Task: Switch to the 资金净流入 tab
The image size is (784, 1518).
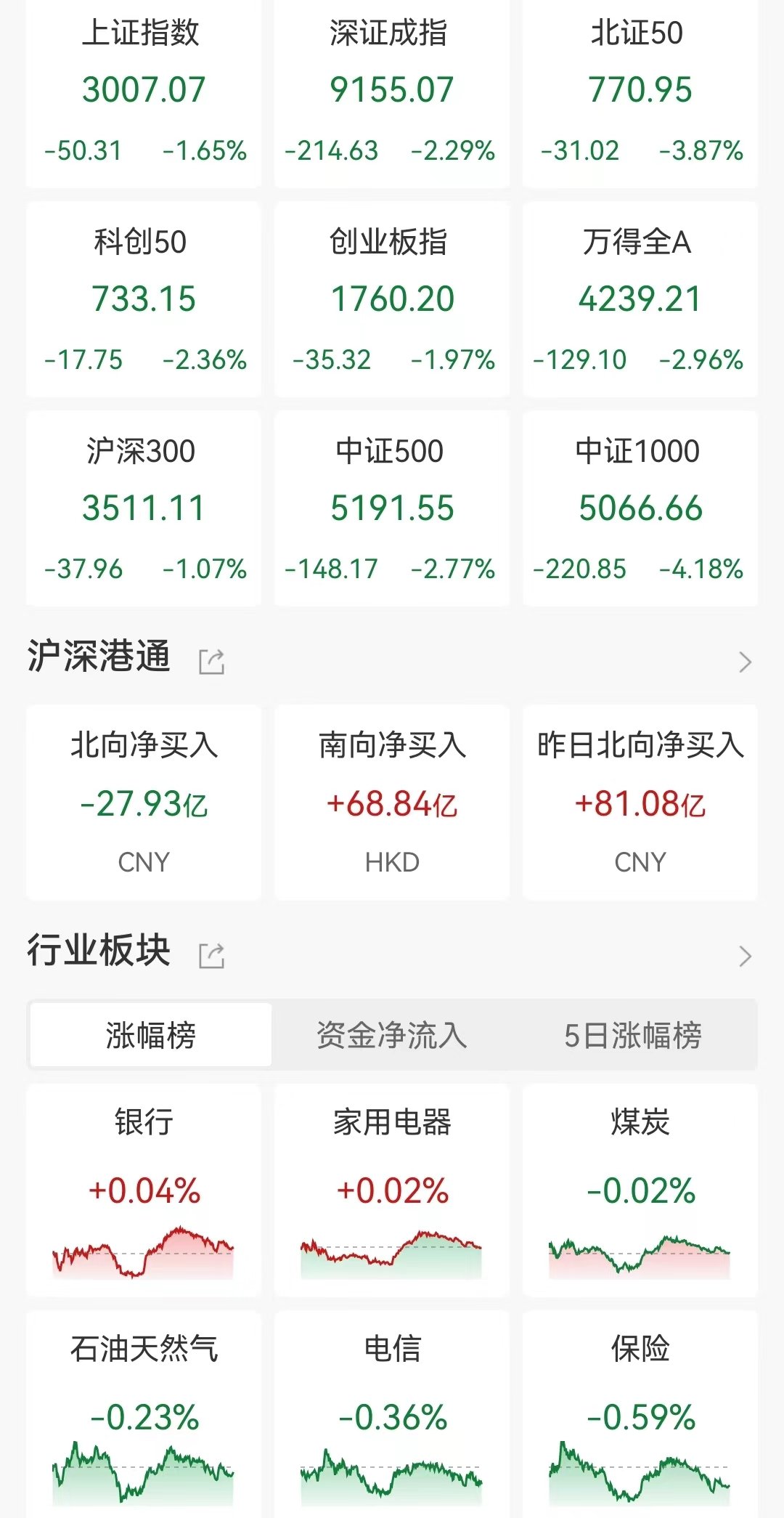Action: [x=392, y=1035]
